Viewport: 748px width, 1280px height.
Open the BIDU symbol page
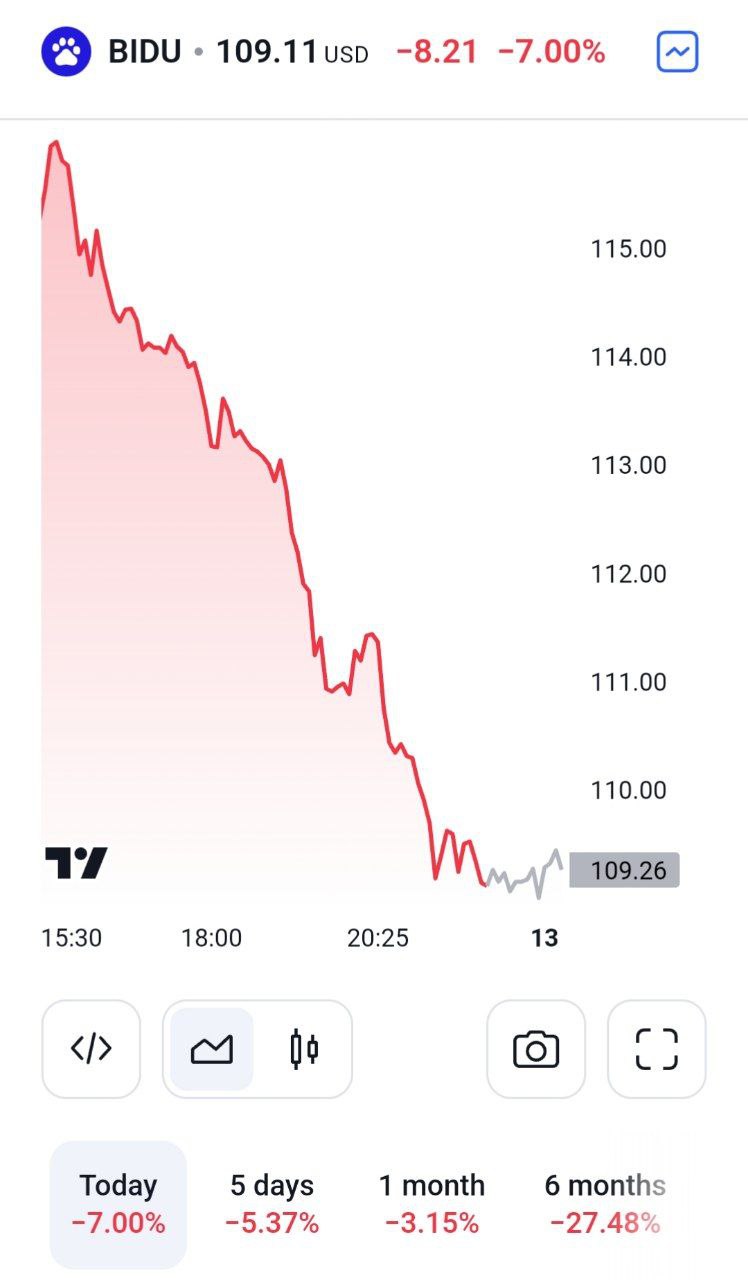[x=144, y=51]
